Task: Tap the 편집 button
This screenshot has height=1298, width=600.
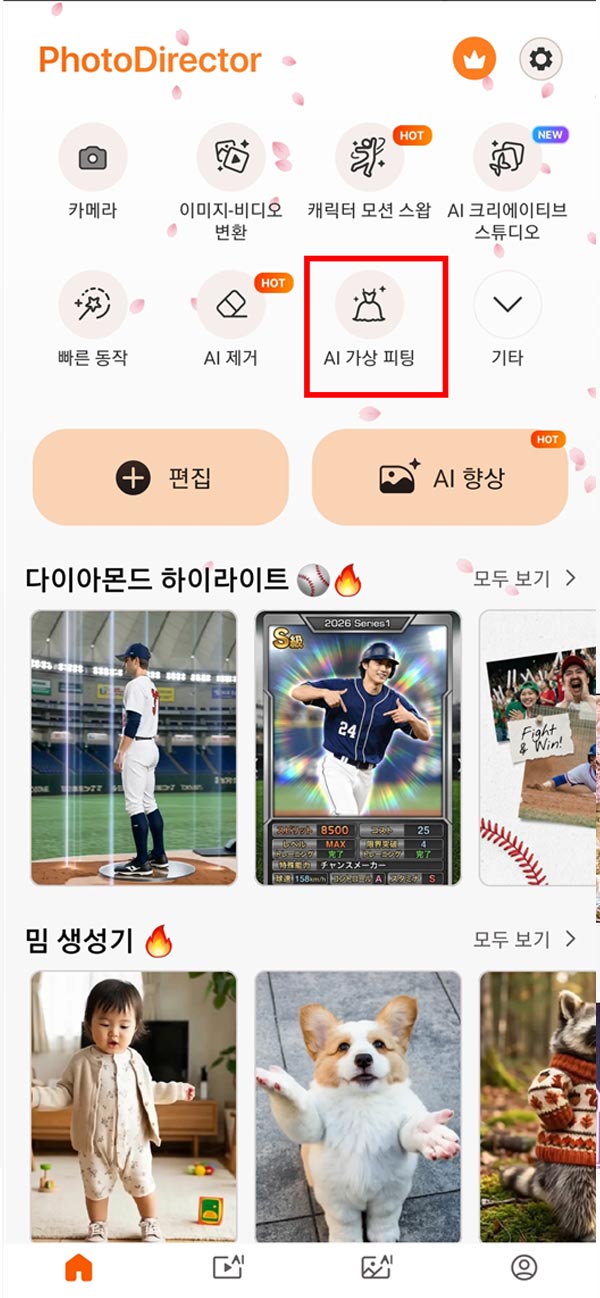Action: point(161,478)
